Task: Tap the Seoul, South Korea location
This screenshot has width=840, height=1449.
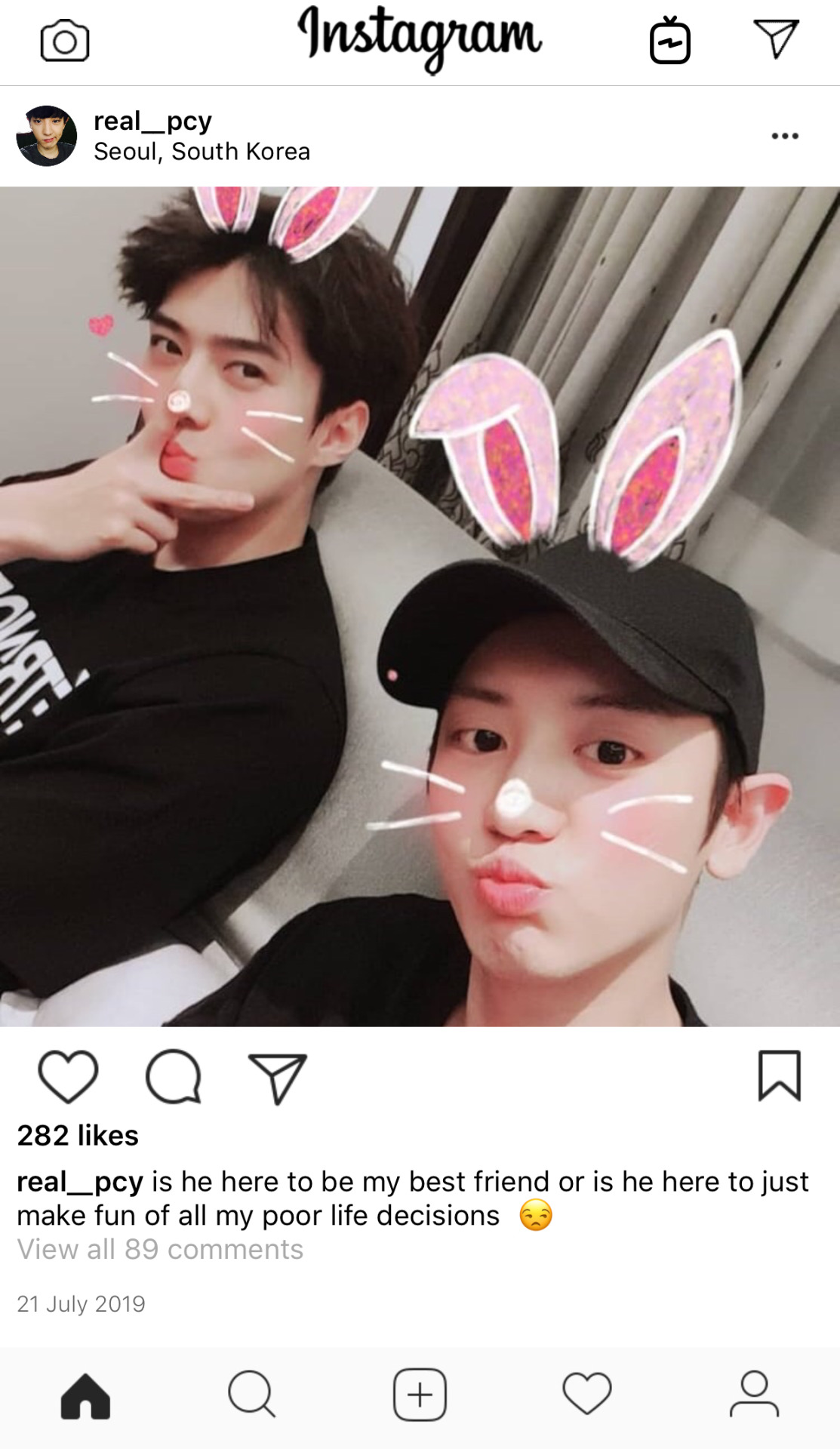Action: pos(202,152)
